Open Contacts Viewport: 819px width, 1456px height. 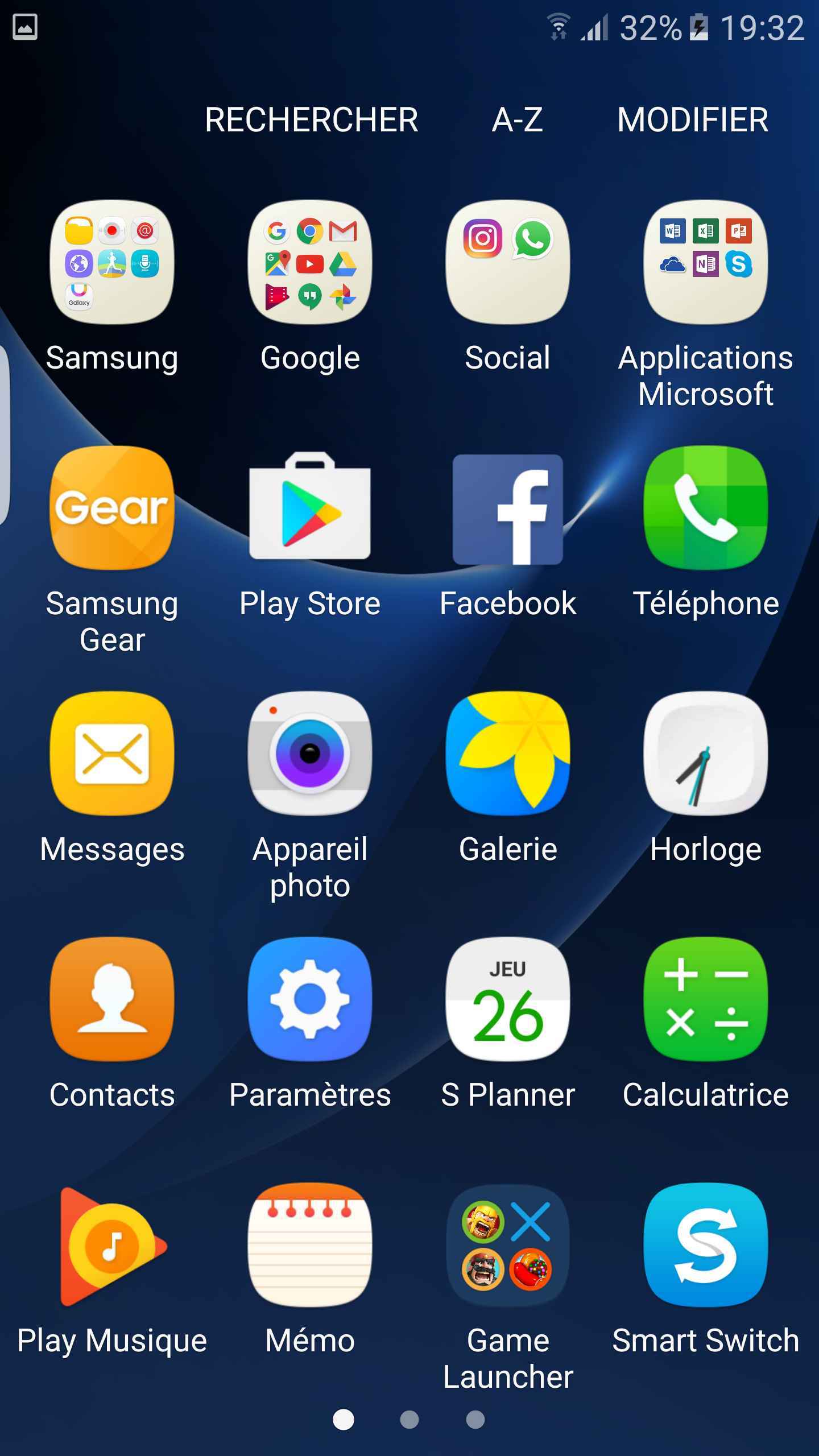[x=112, y=999]
